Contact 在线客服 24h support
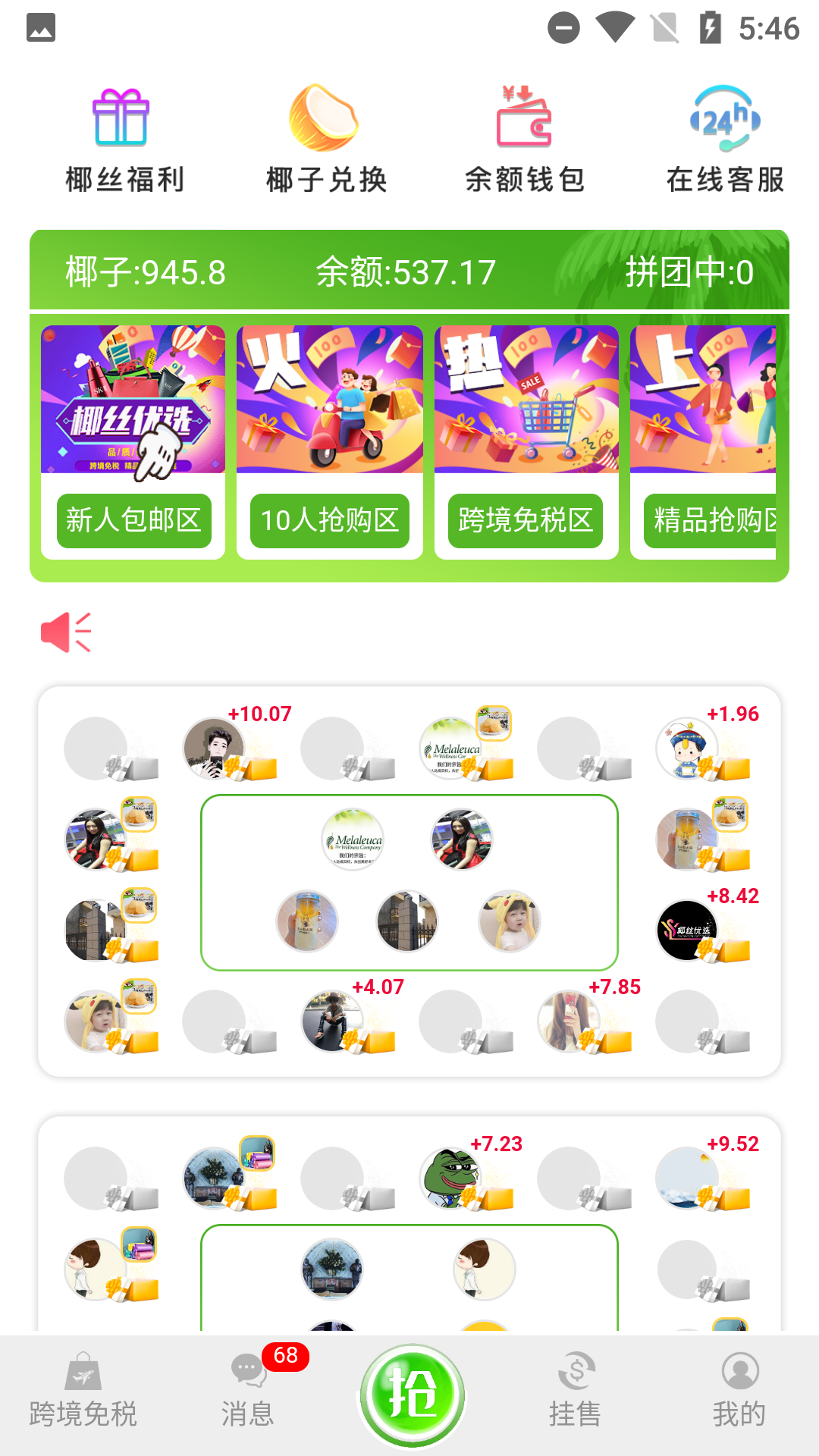Screen dimensions: 819x1456 click(x=725, y=140)
